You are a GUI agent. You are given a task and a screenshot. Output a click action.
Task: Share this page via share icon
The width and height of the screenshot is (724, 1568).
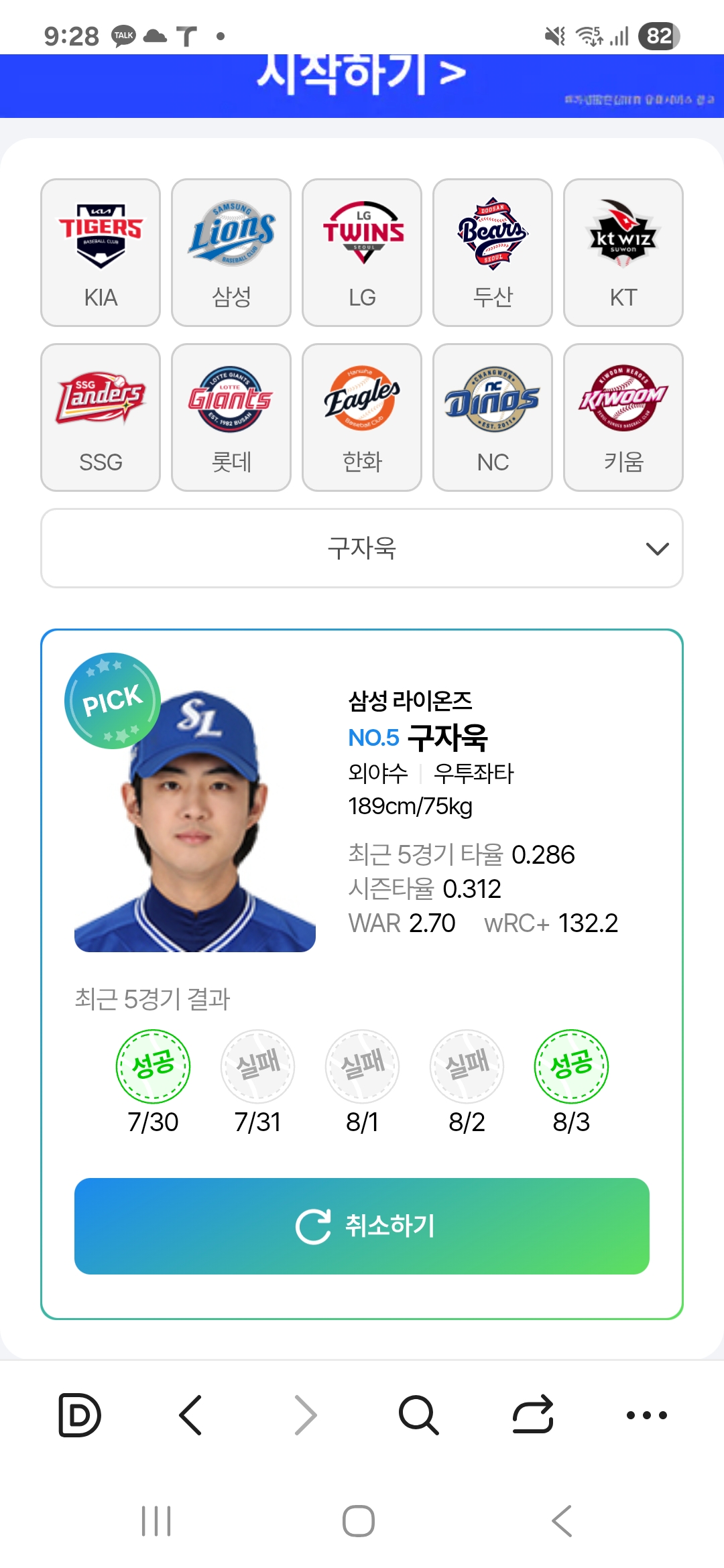click(533, 1415)
